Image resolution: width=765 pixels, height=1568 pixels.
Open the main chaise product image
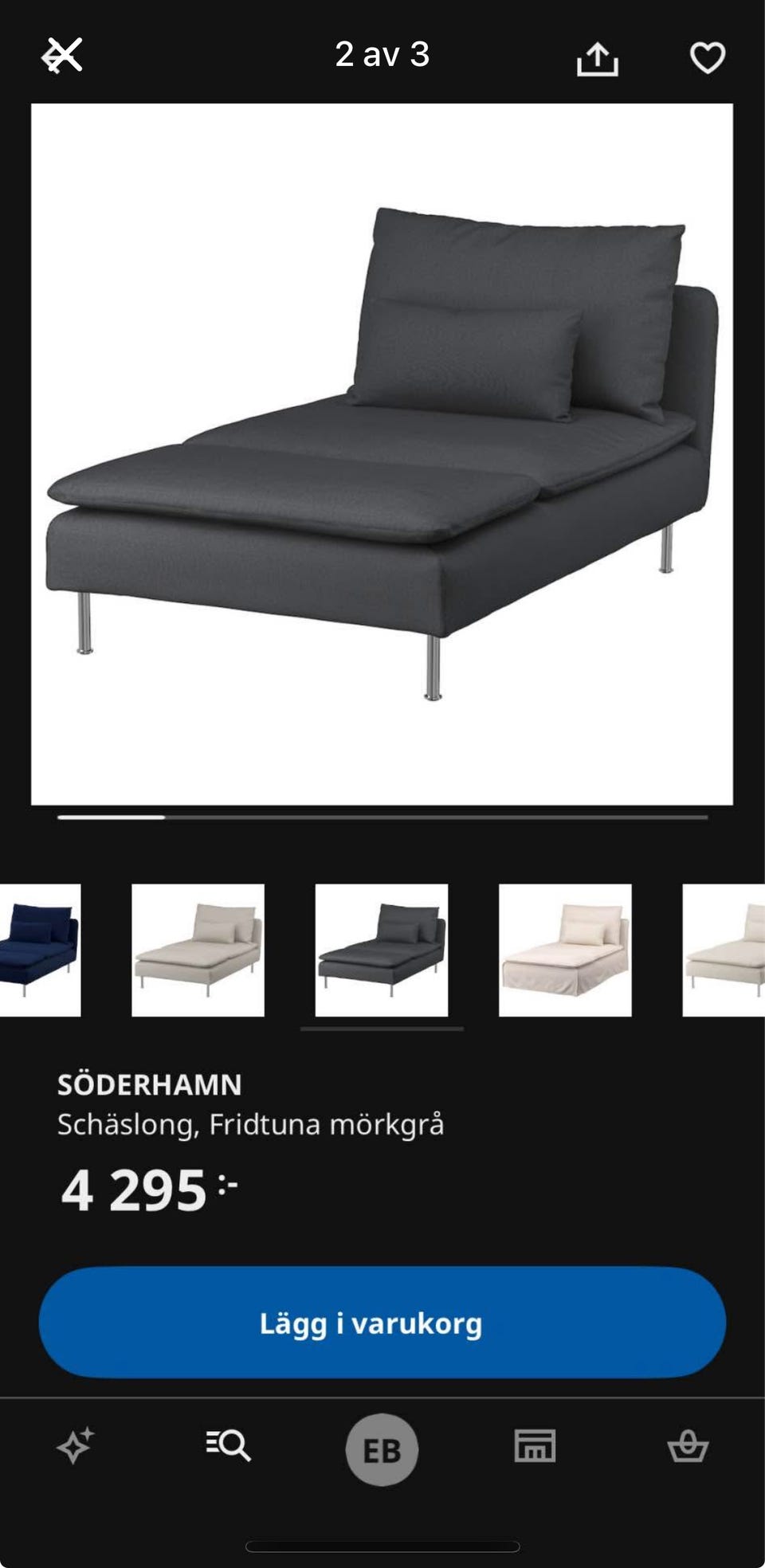pos(382,454)
